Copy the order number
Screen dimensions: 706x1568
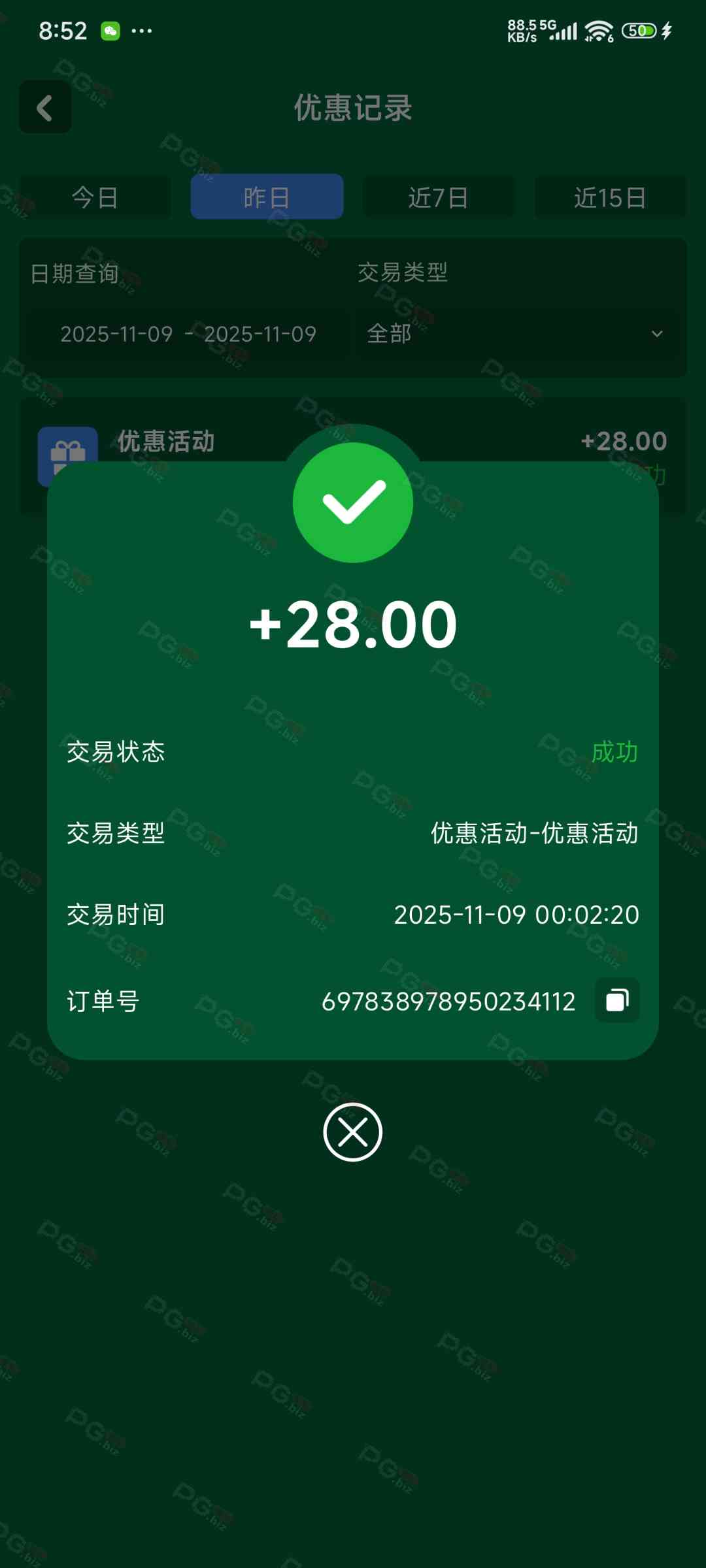(616, 1000)
